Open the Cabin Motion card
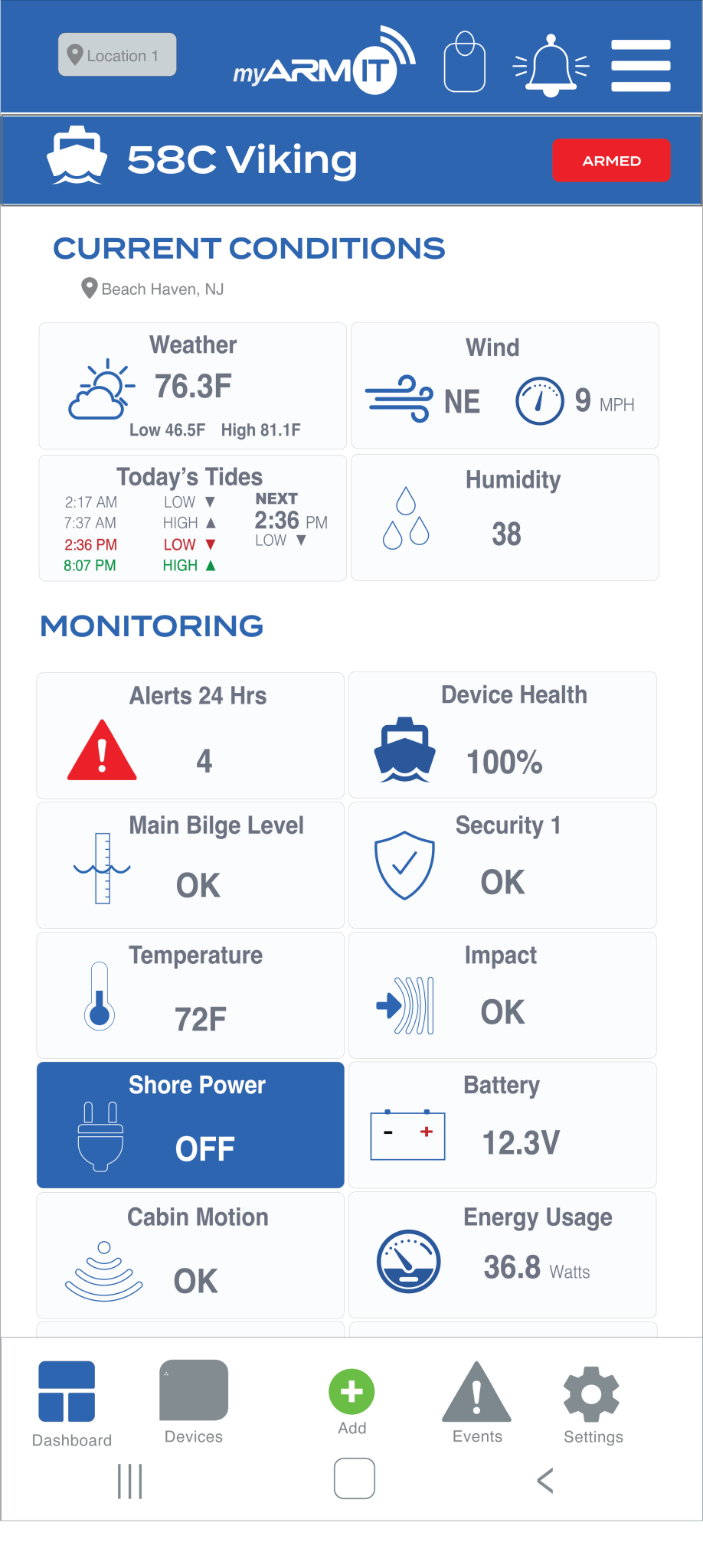The height and width of the screenshot is (1568, 703). point(191,1255)
